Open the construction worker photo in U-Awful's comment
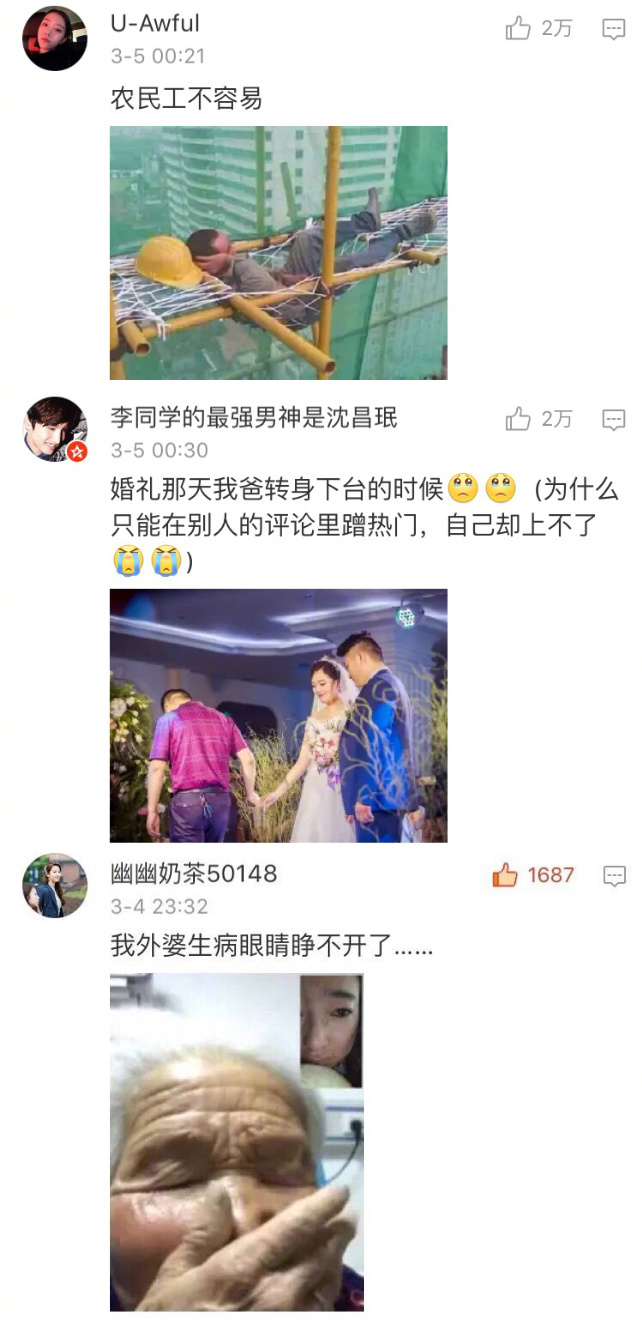 278,252
